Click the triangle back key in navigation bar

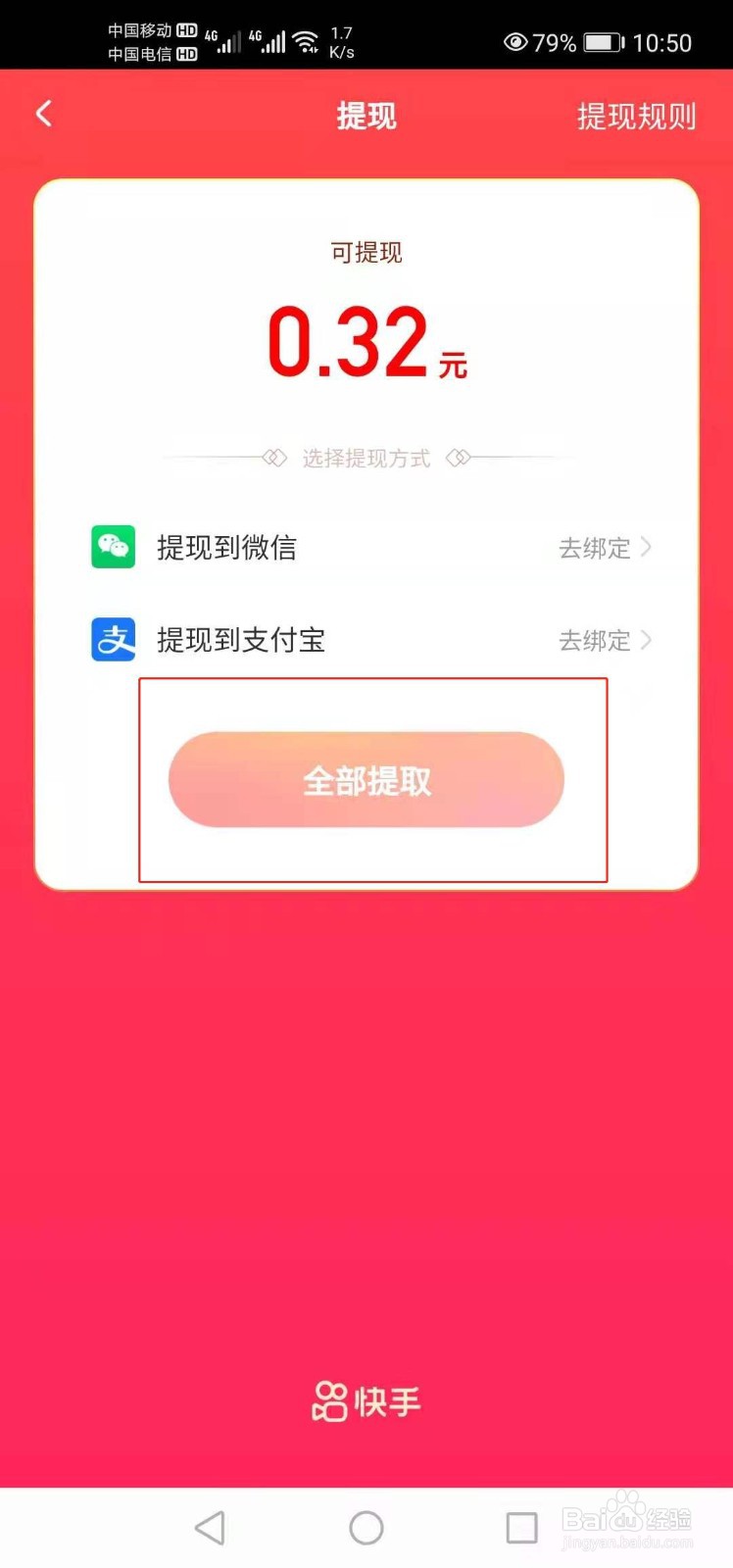[210, 1526]
